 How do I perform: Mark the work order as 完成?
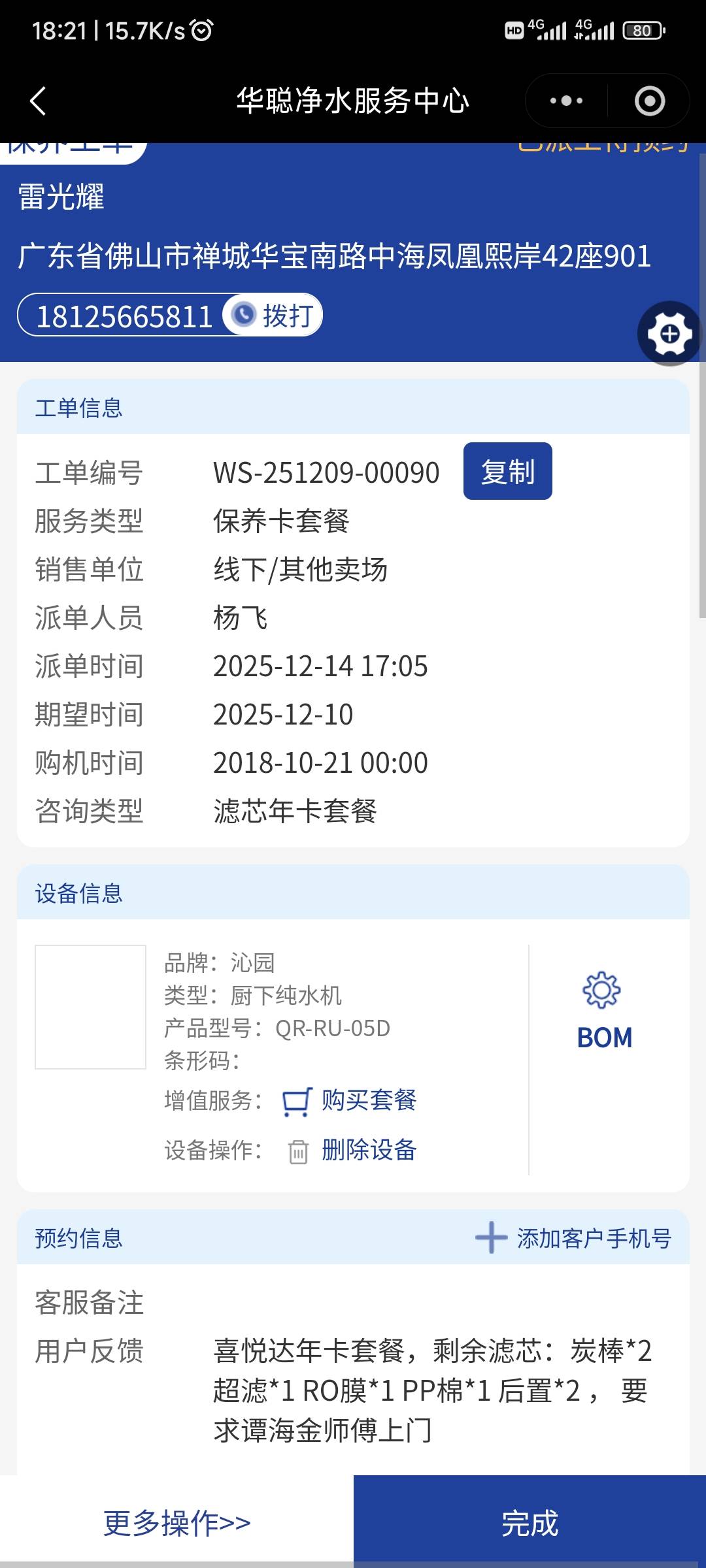click(529, 1523)
